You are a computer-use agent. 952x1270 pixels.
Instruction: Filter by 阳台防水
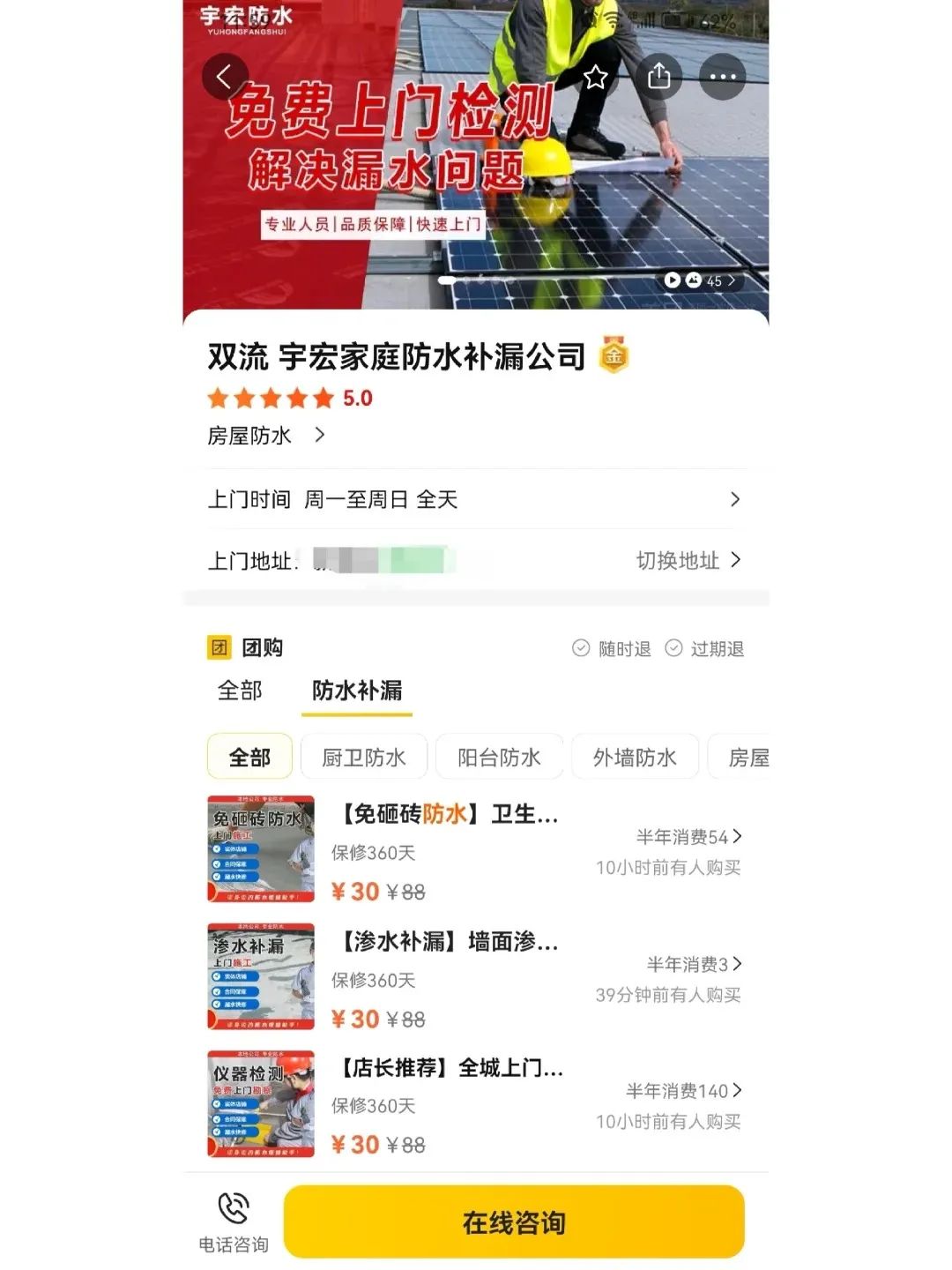pos(499,758)
